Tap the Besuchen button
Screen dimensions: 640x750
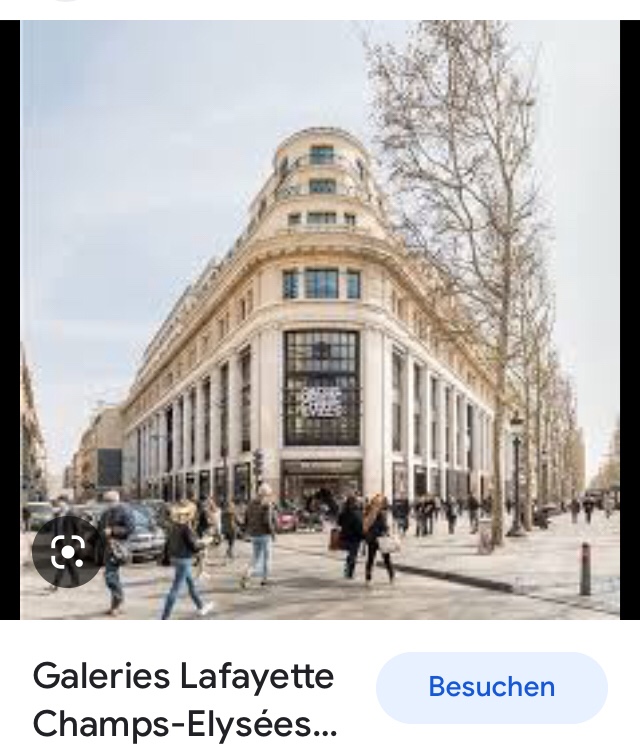491,688
